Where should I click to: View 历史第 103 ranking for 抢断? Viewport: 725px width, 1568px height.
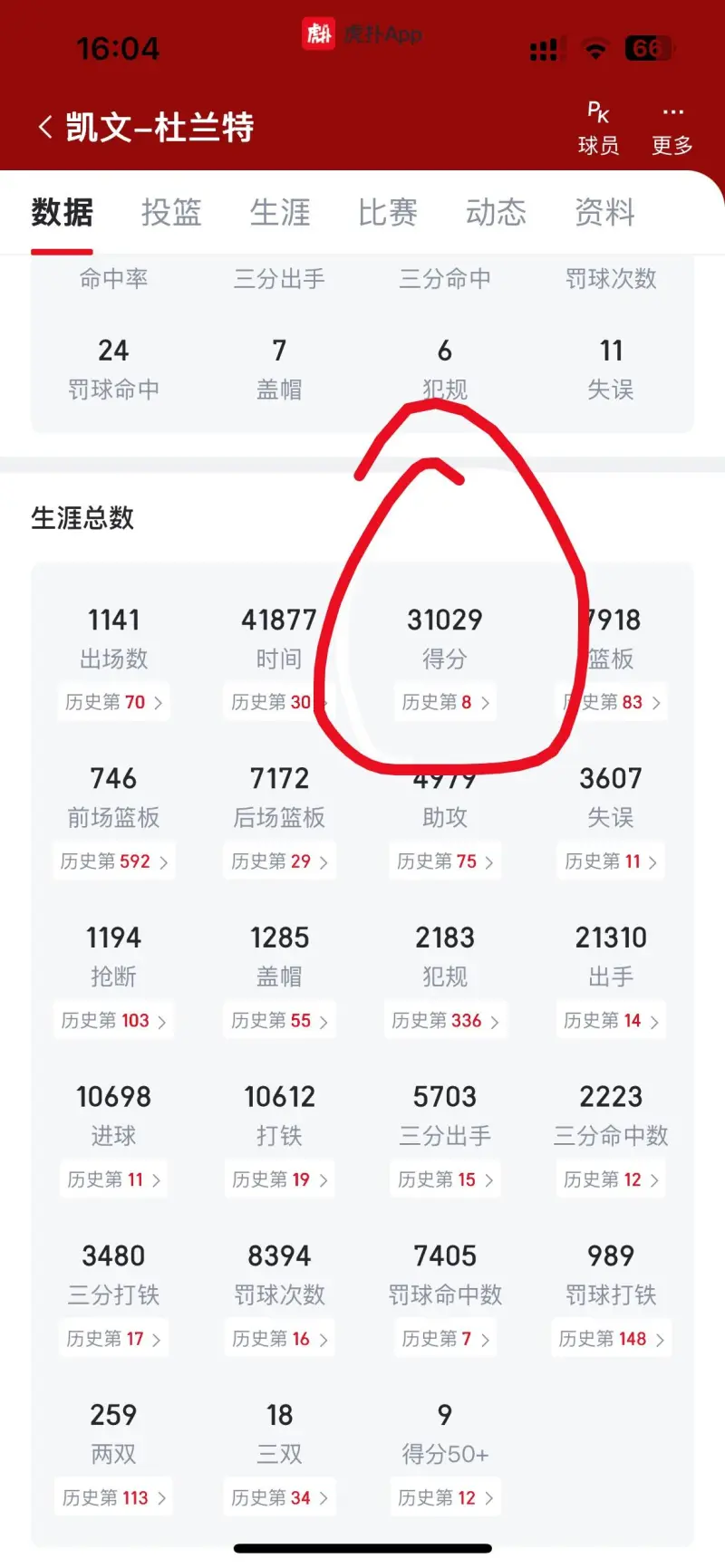[113, 1021]
